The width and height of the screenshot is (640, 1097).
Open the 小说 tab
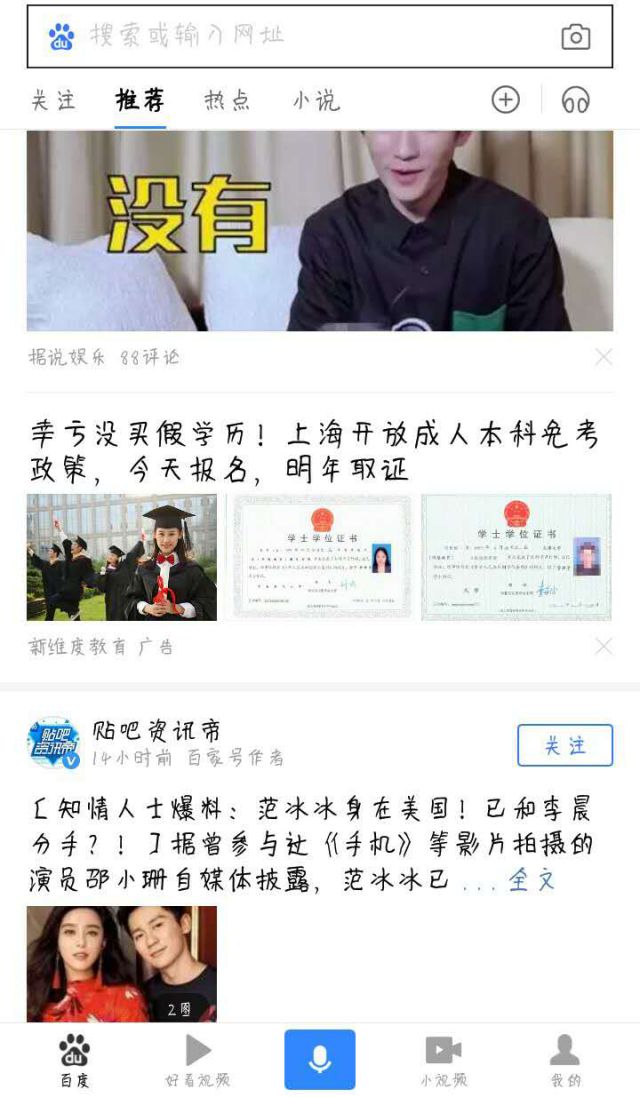315,100
